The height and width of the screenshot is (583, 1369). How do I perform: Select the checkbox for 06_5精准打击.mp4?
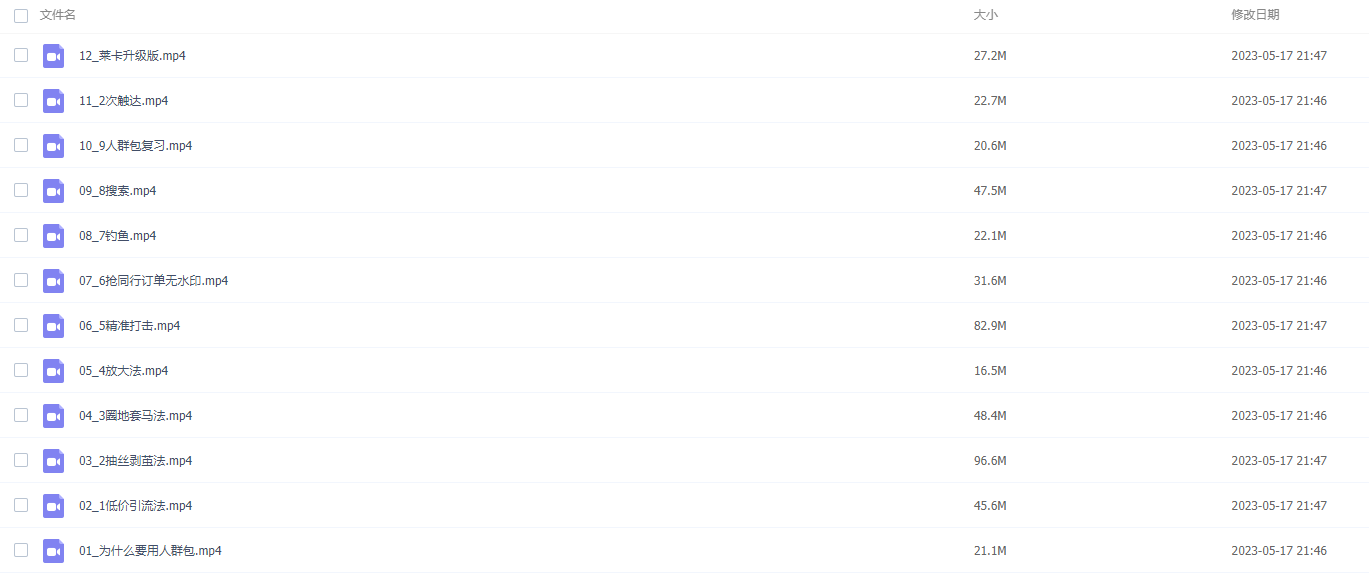pos(21,325)
